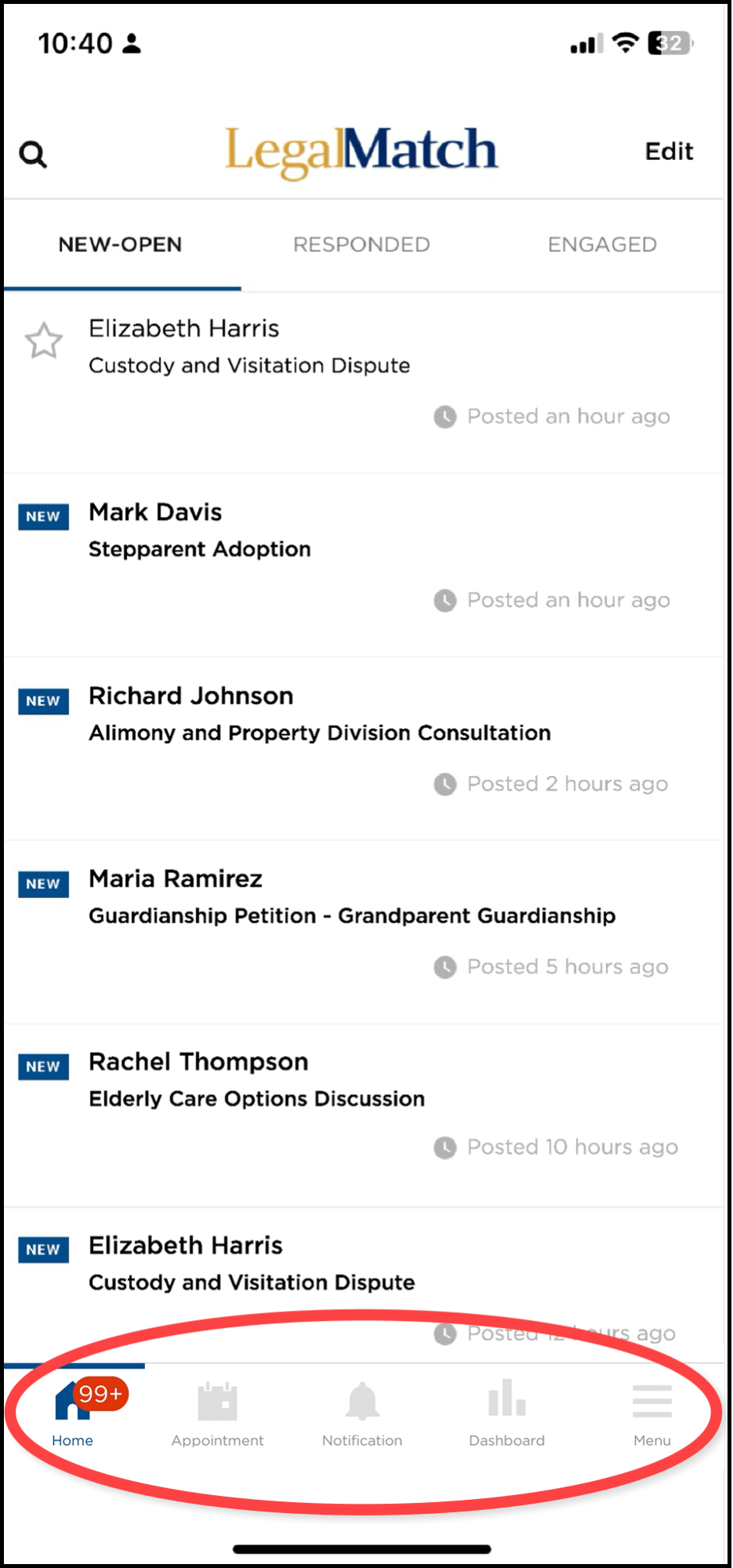The width and height of the screenshot is (733, 1568).
Task: Open Rachel Thompson's Elderly Care case
Action: point(256,1081)
